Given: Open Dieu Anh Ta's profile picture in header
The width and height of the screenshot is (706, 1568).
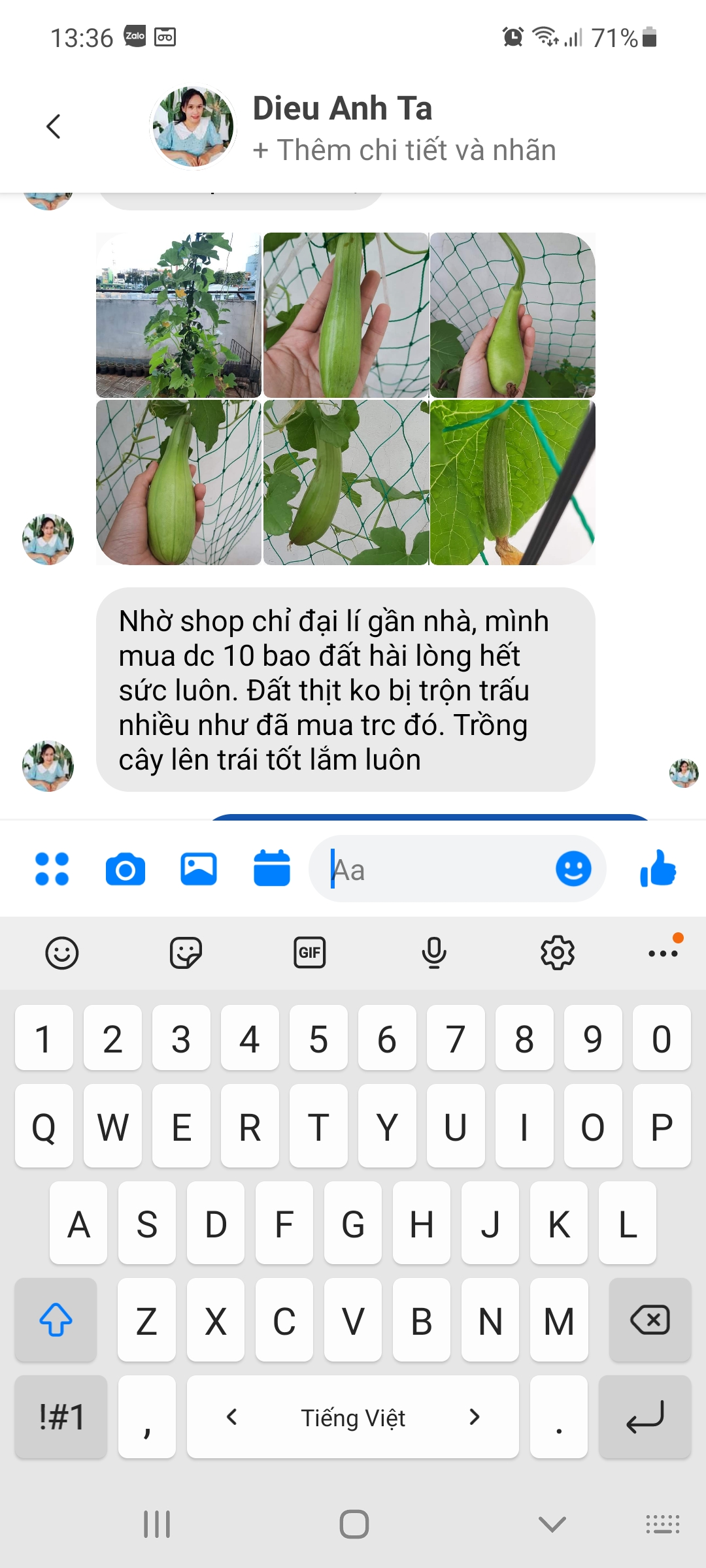Looking at the screenshot, I should click(193, 127).
